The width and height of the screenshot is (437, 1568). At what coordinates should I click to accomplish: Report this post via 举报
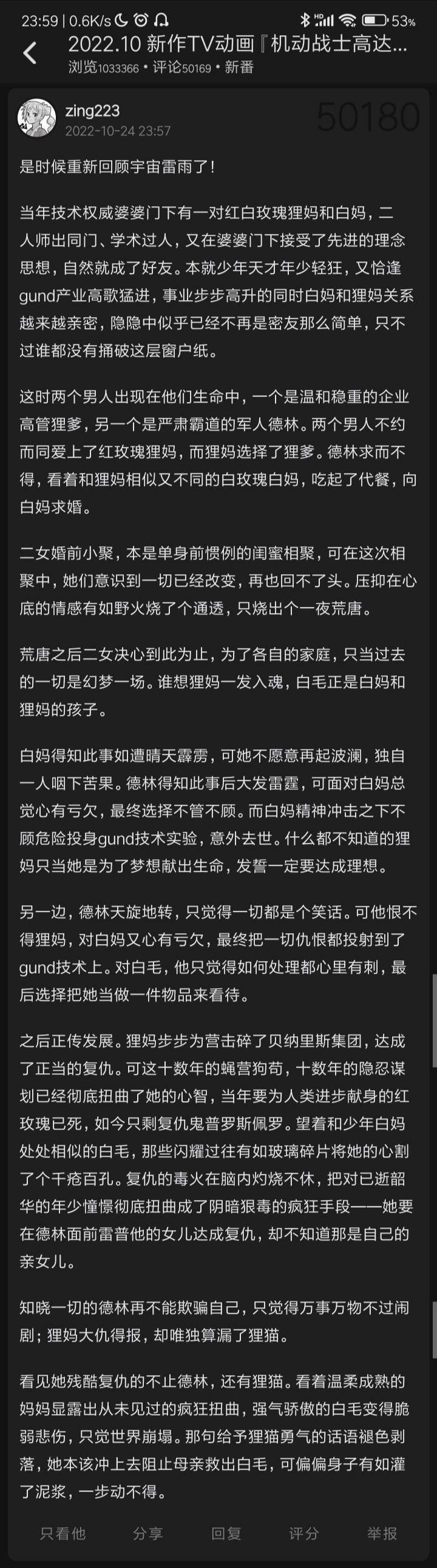[x=382, y=1533]
